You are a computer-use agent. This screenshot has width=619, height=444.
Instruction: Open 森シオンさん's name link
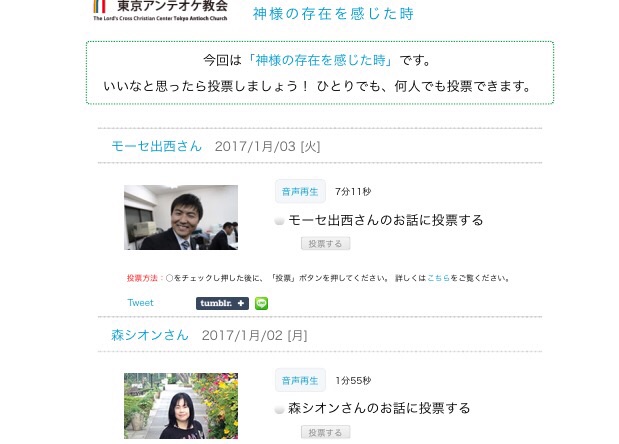coord(150,335)
